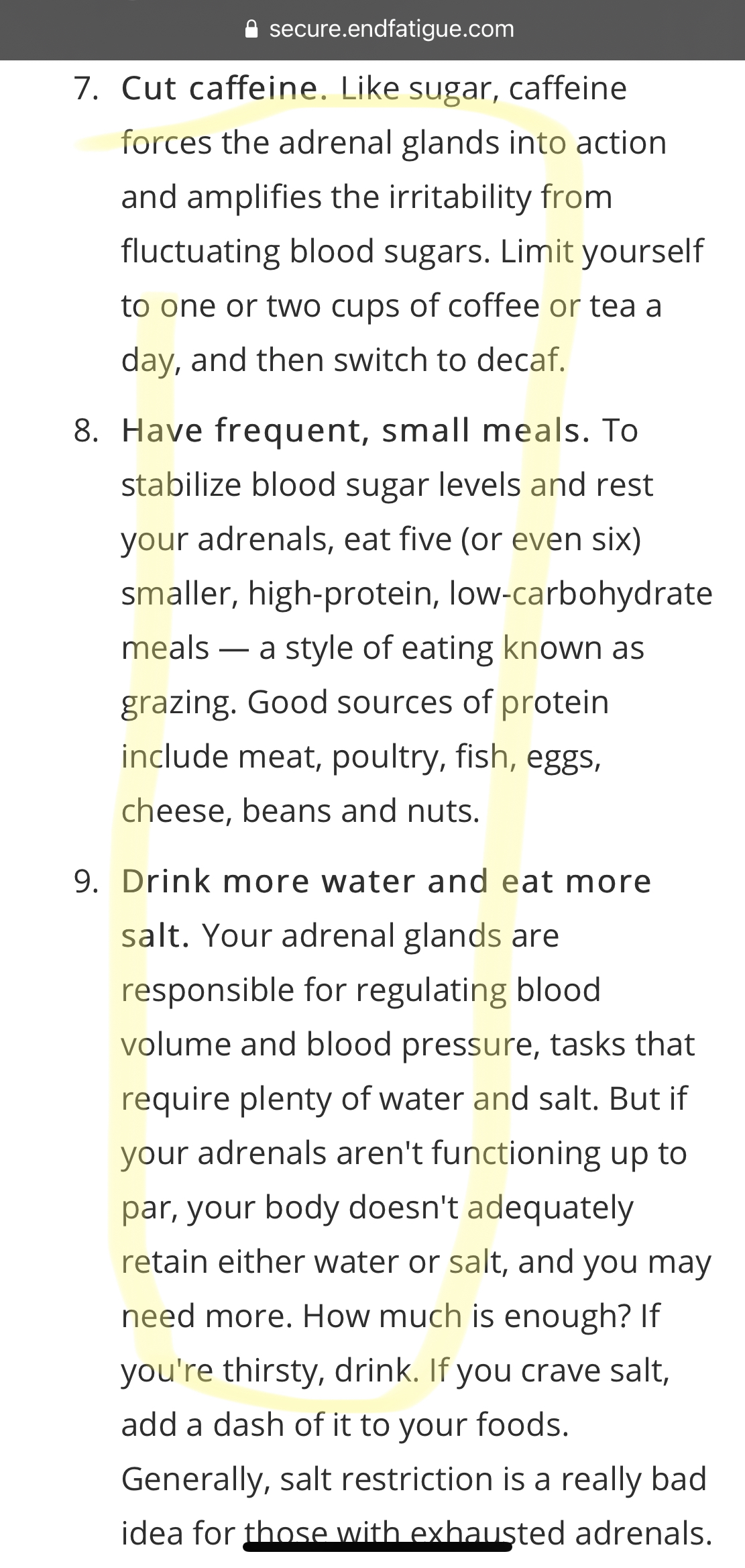Tap the secure.endfatigue.com address bar
This screenshot has height=1568, width=745.
click(380, 29)
